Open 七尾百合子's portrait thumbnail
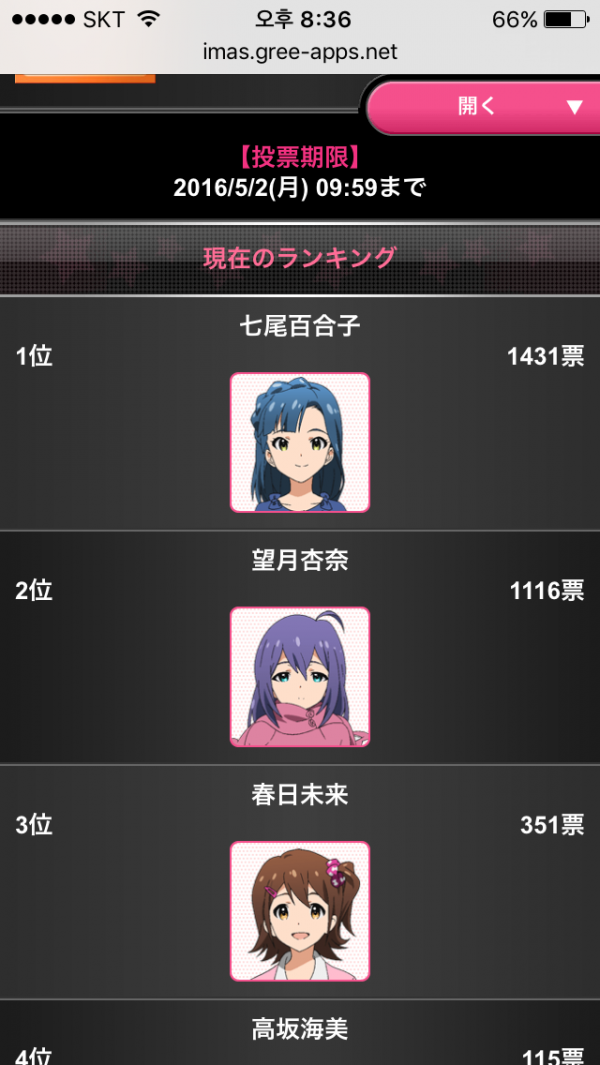Viewport: 600px width, 1065px height. (300, 442)
